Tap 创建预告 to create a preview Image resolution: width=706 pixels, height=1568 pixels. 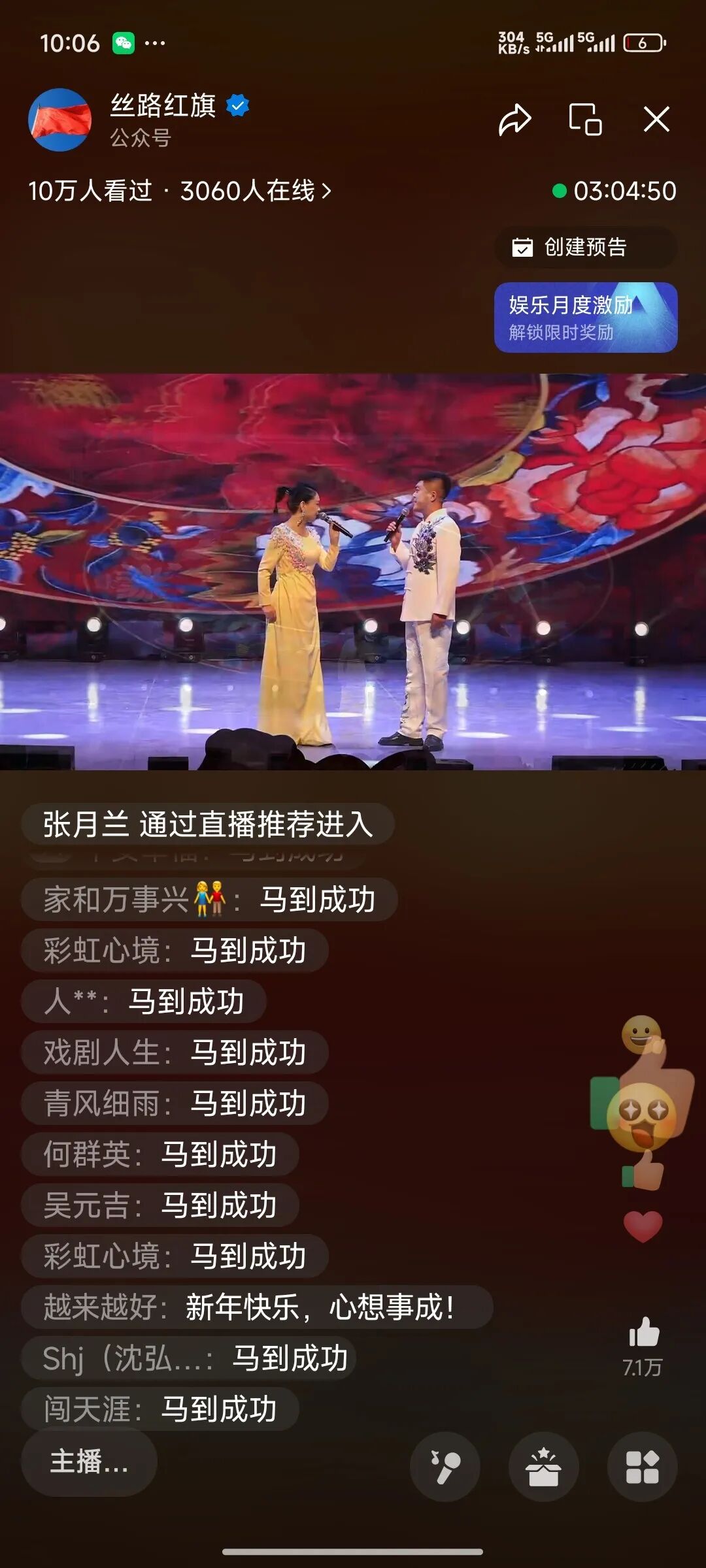(x=586, y=247)
